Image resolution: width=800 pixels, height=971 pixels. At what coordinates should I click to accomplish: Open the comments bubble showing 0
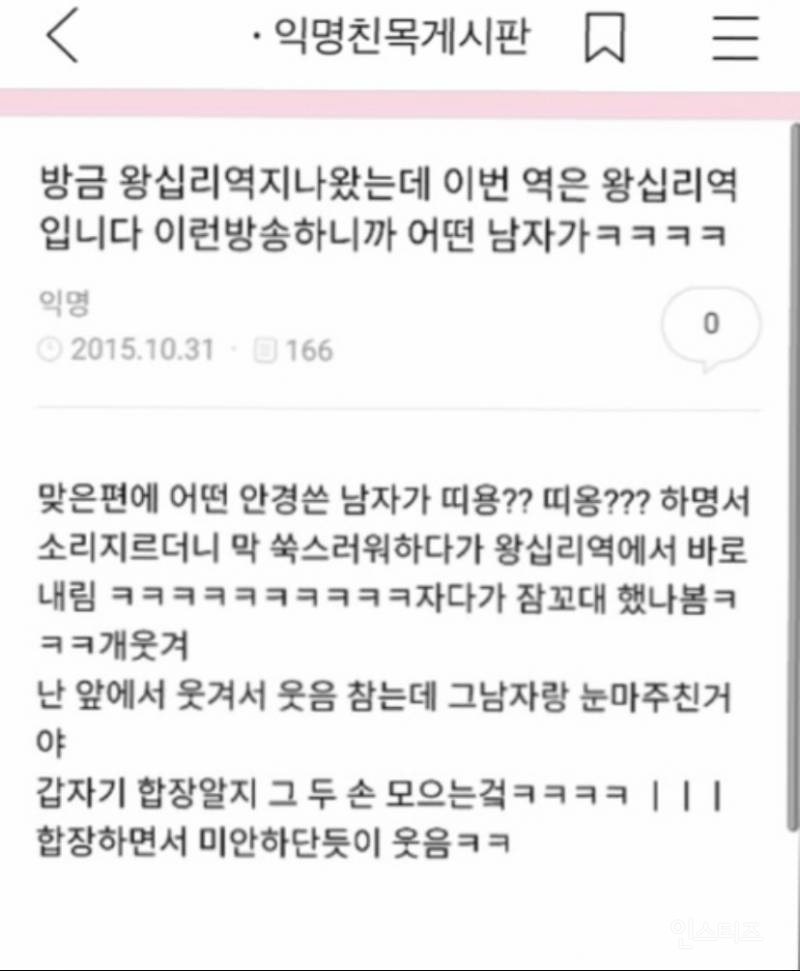point(711,326)
